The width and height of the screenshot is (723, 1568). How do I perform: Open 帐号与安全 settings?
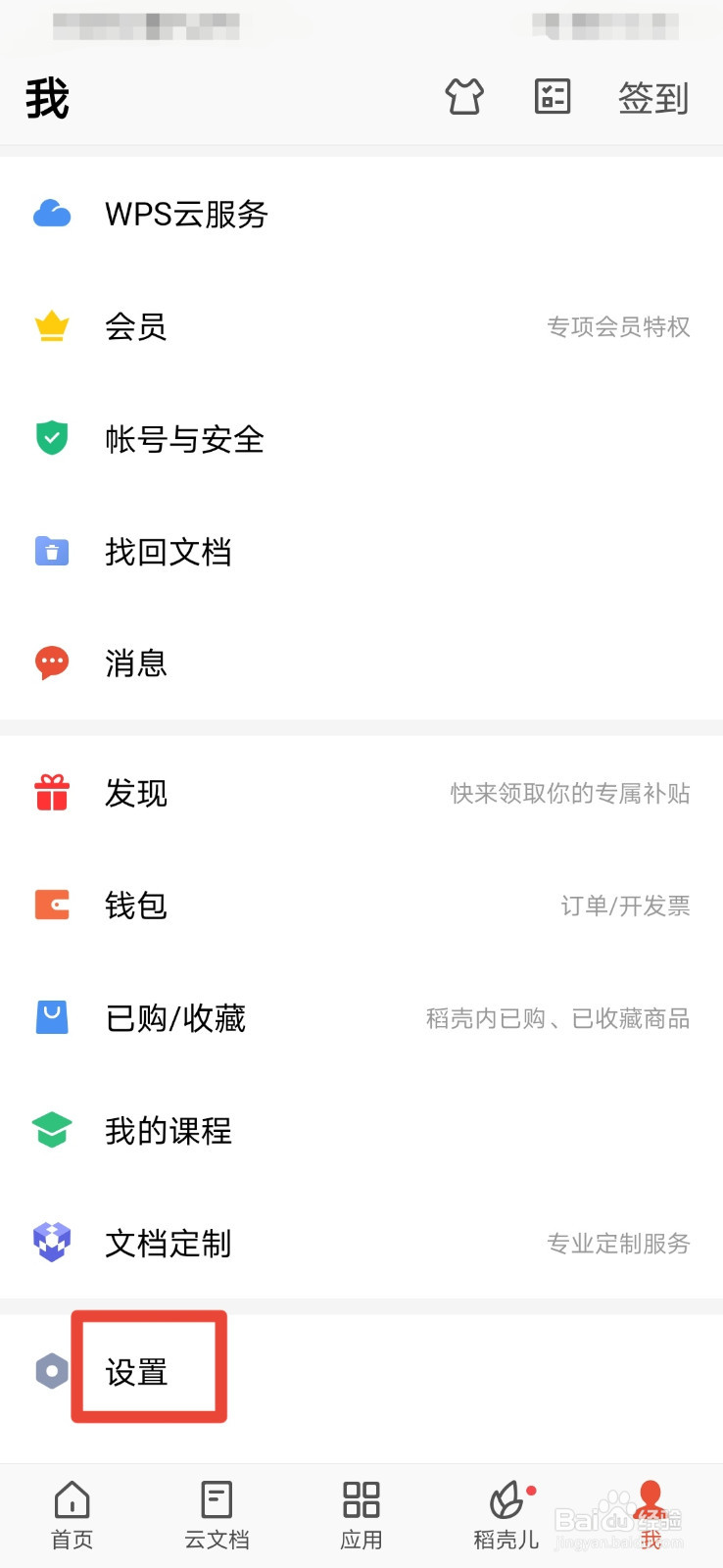[x=361, y=439]
